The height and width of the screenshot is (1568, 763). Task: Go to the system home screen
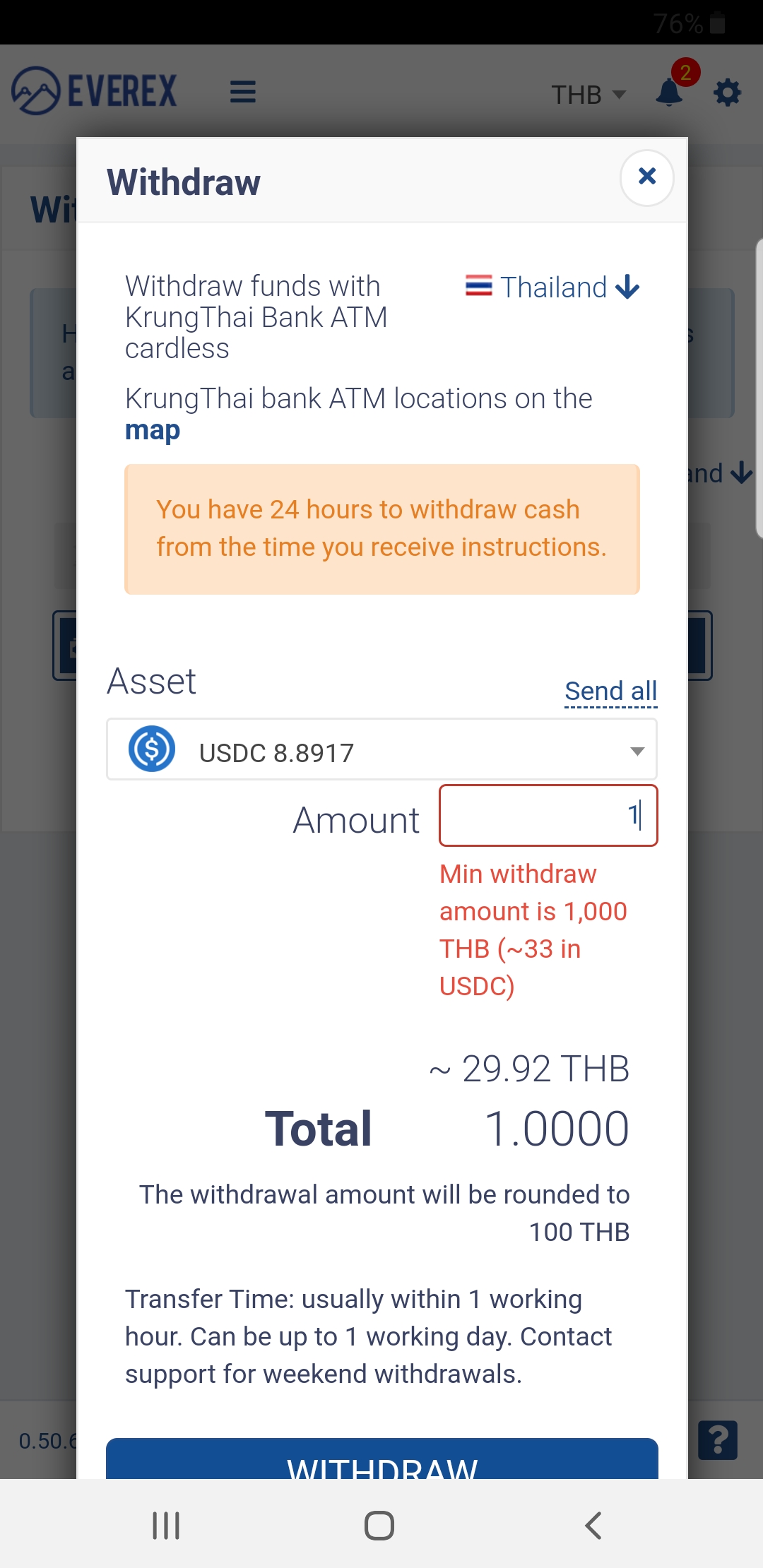click(x=379, y=1526)
